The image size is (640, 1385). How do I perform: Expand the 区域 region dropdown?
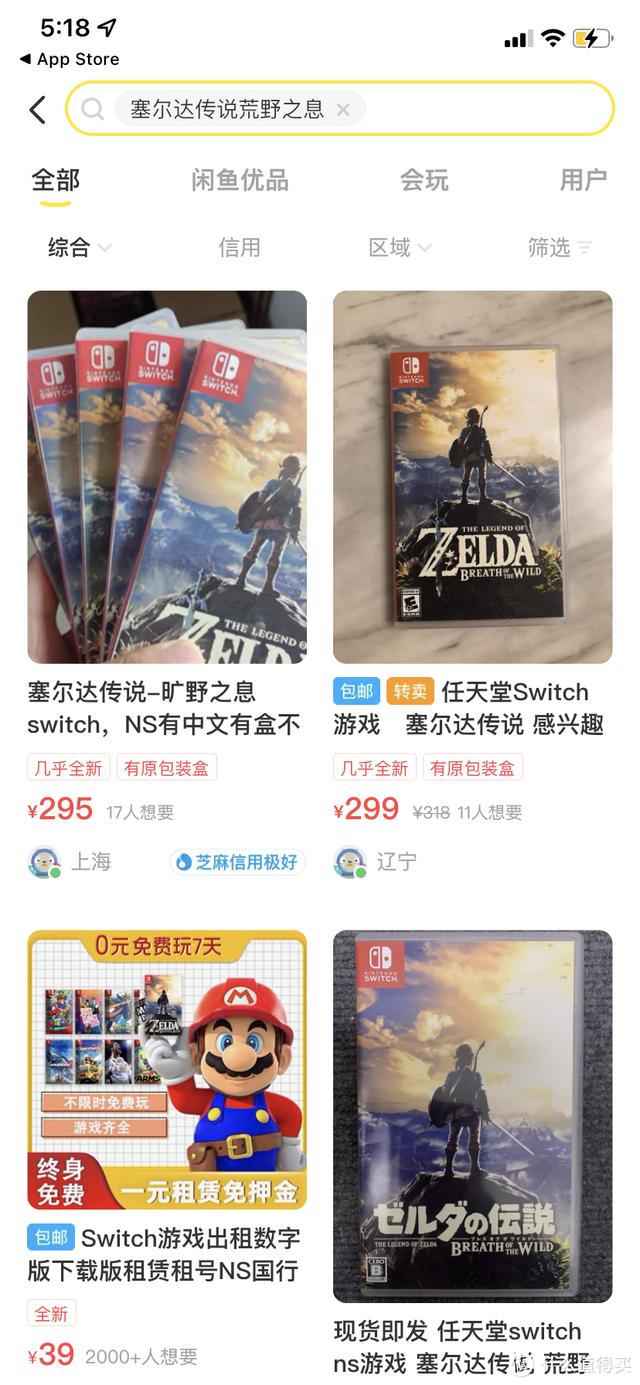(x=400, y=248)
